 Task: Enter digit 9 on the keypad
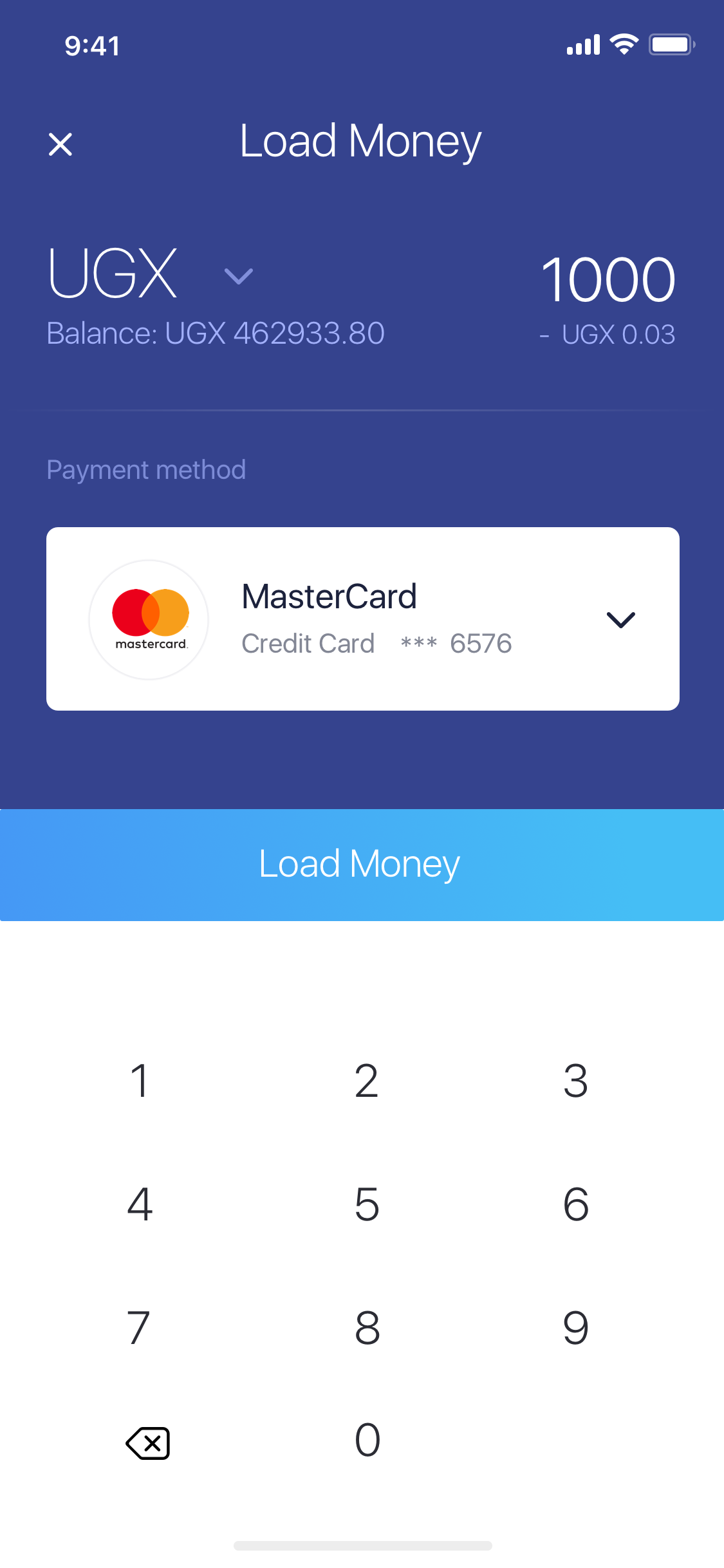pos(575,1328)
